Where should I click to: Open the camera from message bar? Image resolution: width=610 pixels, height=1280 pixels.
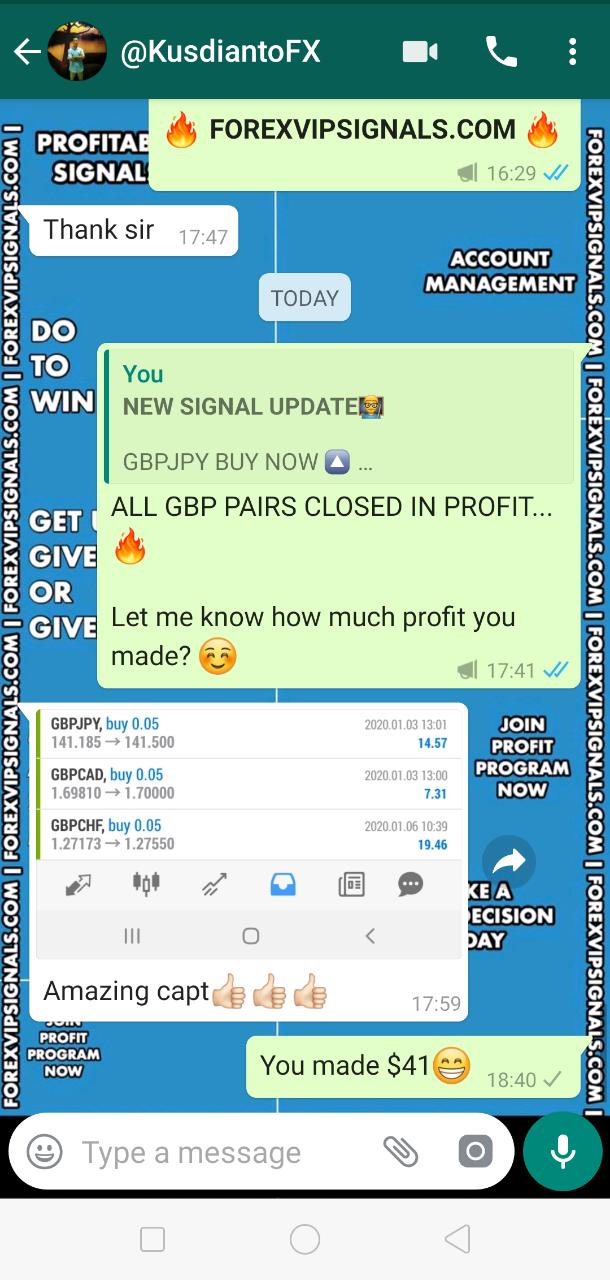(x=475, y=1152)
